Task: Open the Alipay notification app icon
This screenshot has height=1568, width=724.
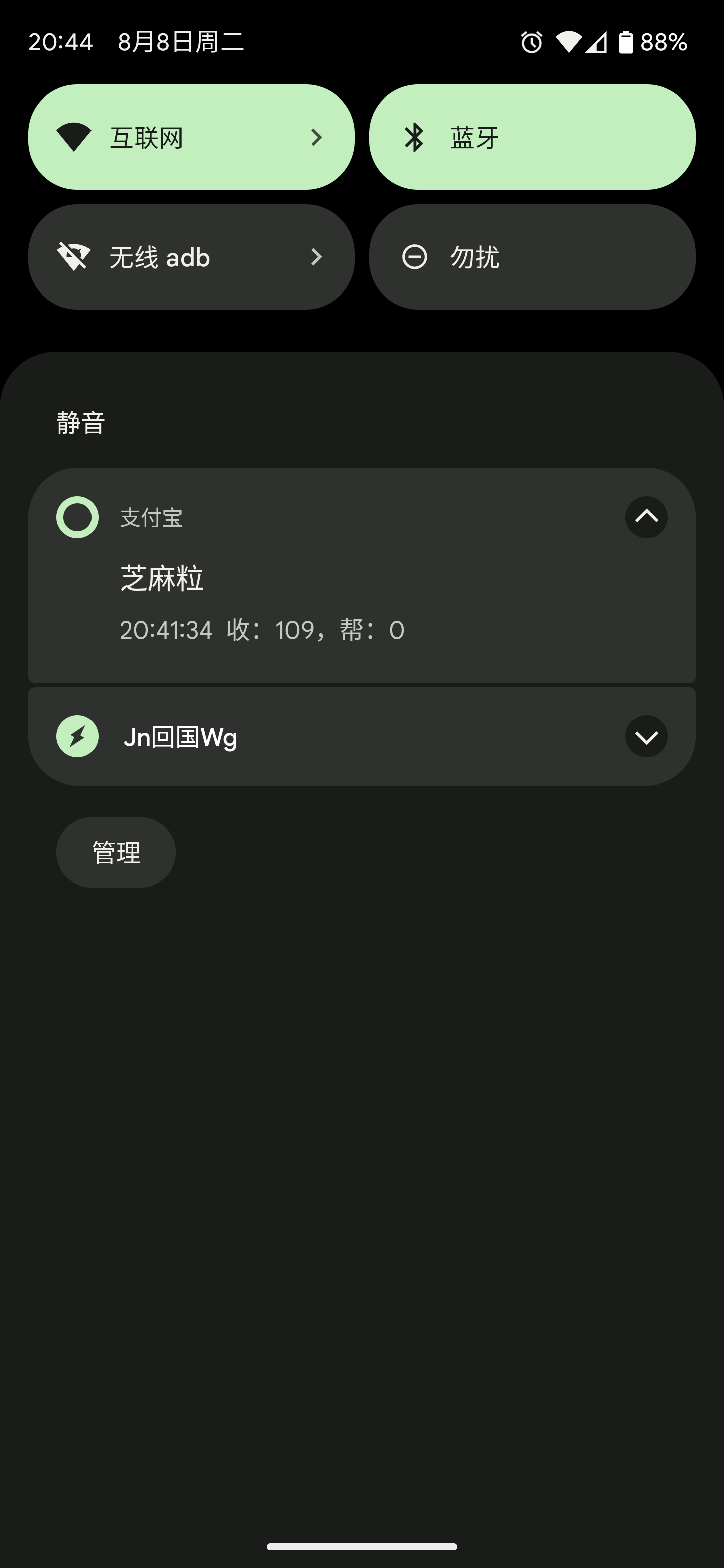Action: tap(77, 517)
